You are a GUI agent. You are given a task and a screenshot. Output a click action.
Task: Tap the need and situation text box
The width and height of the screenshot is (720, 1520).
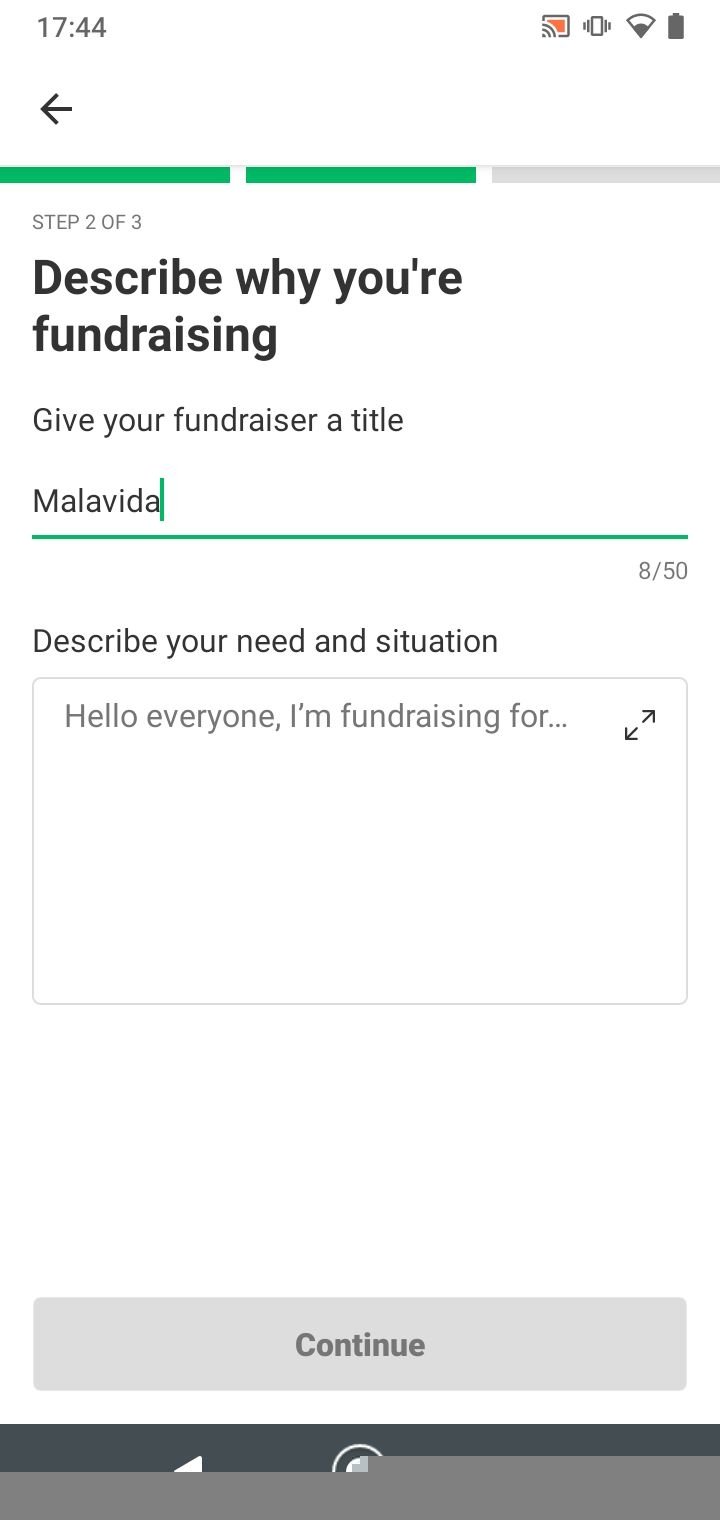pyautogui.click(x=360, y=841)
